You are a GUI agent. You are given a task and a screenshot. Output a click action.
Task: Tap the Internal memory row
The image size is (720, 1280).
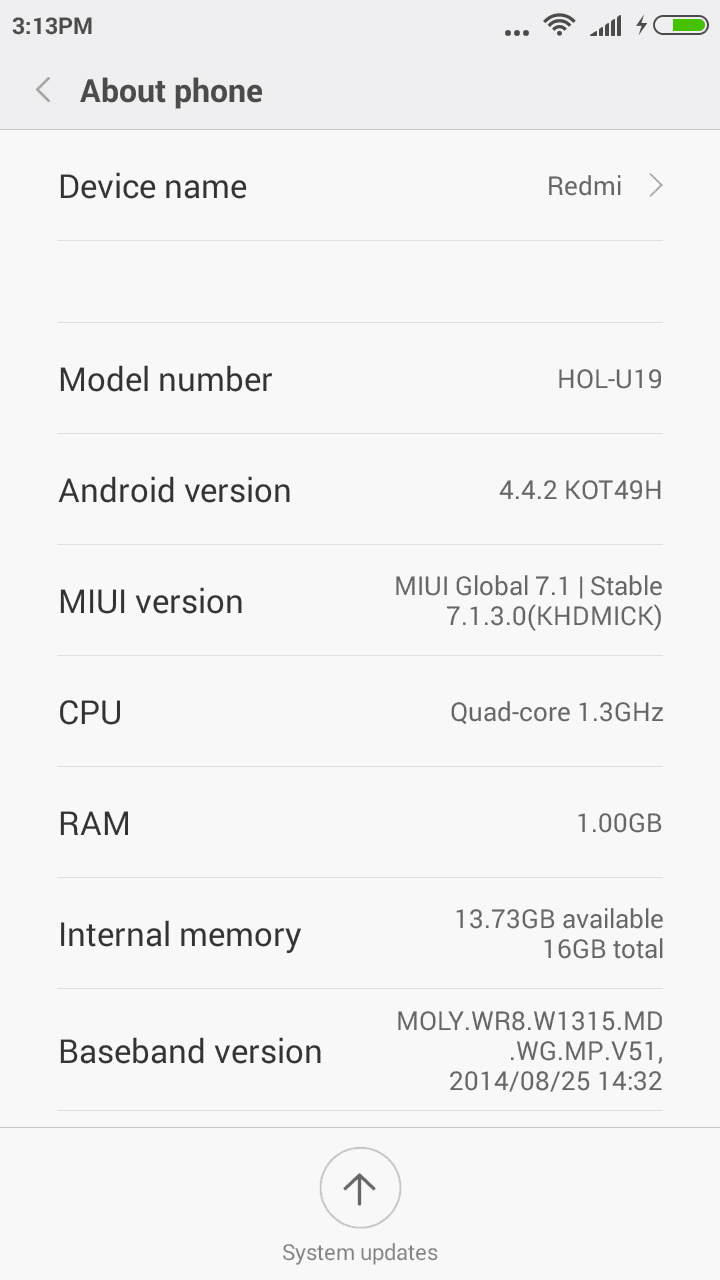click(360, 934)
